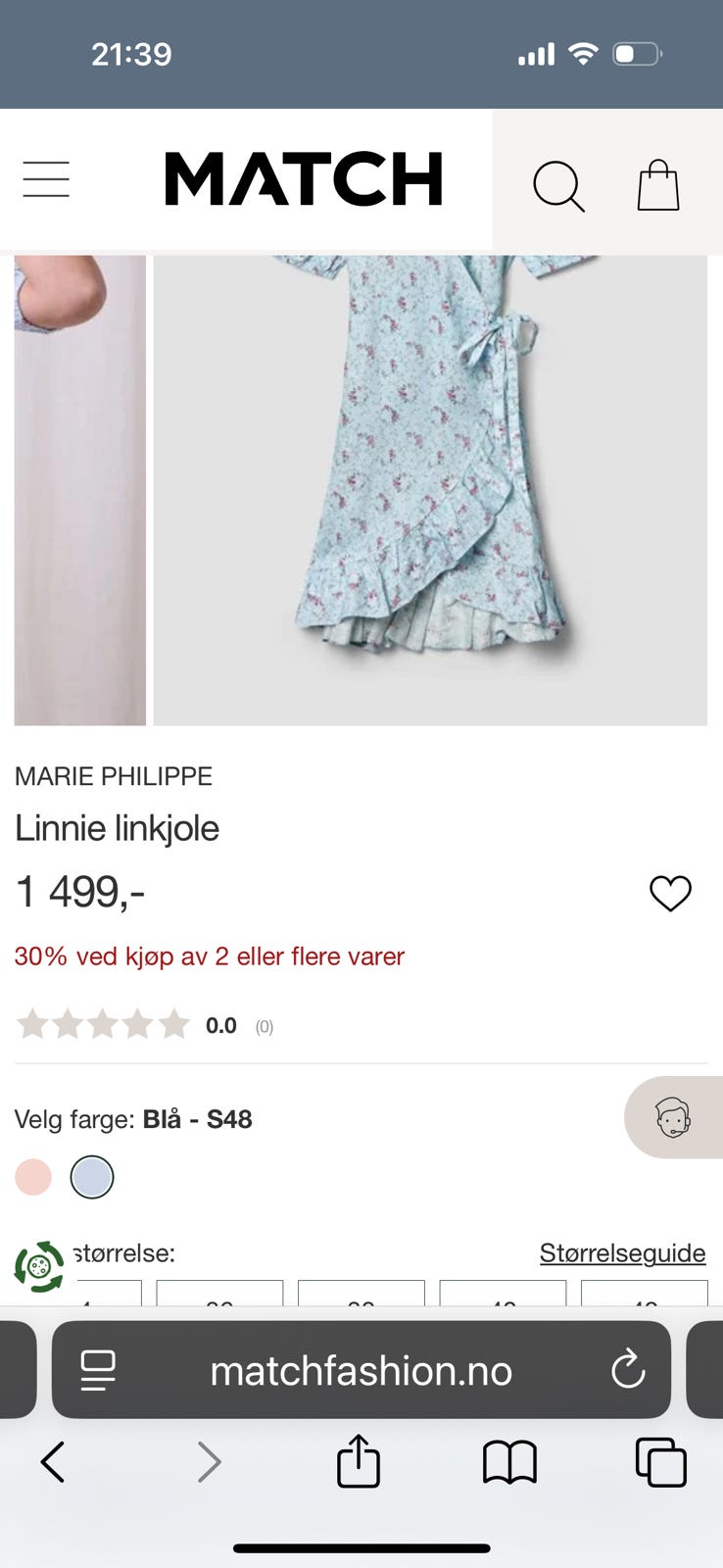Click the MATCH logo
Viewport: 723px width, 1568px height.
(304, 179)
